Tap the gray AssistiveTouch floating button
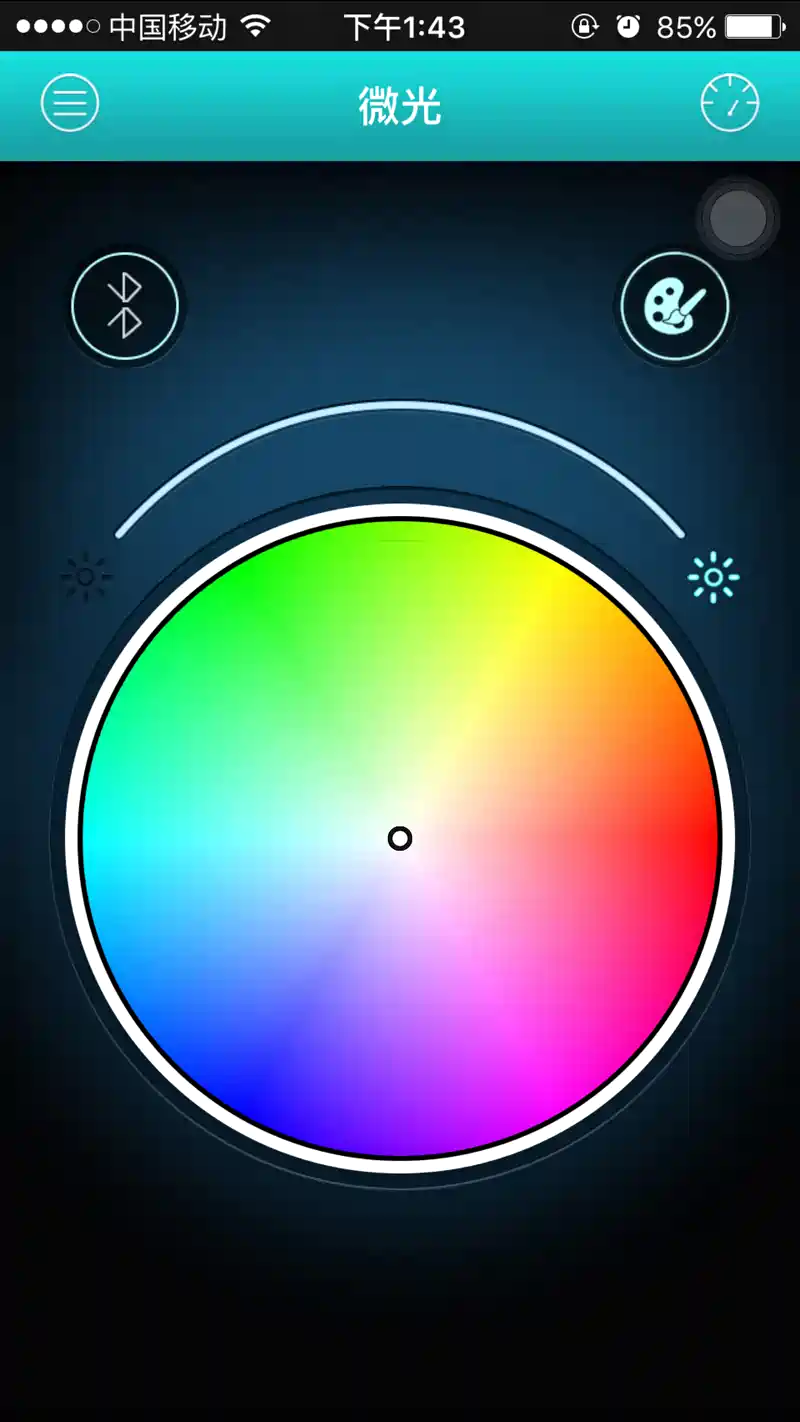 (x=738, y=217)
